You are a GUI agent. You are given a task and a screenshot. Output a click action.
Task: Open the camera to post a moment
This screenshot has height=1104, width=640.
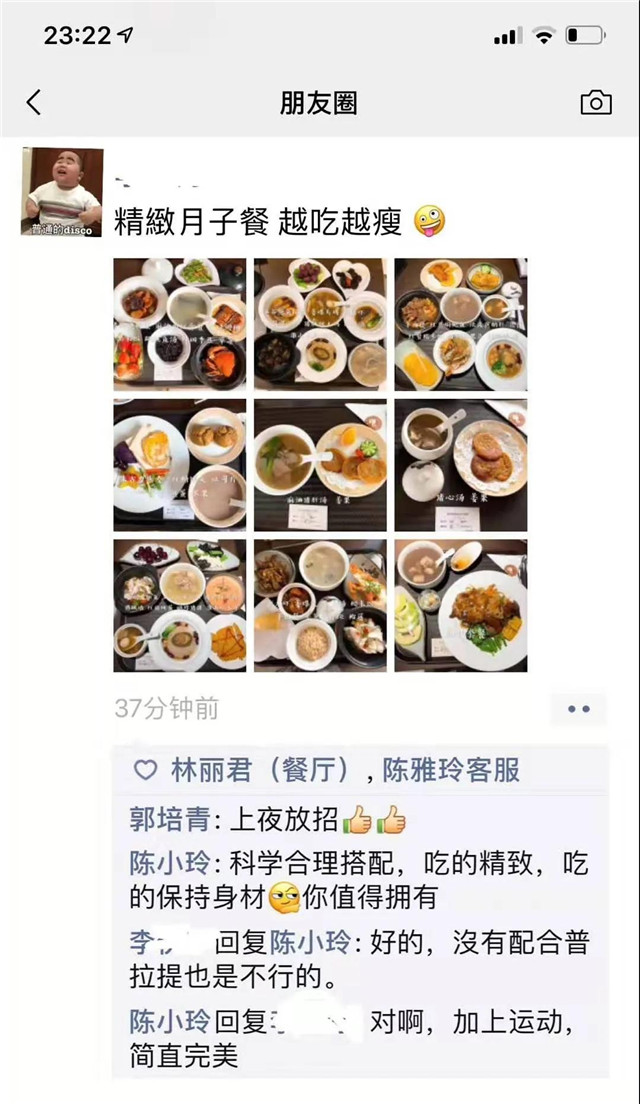pyautogui.click(x=596, y=102)
